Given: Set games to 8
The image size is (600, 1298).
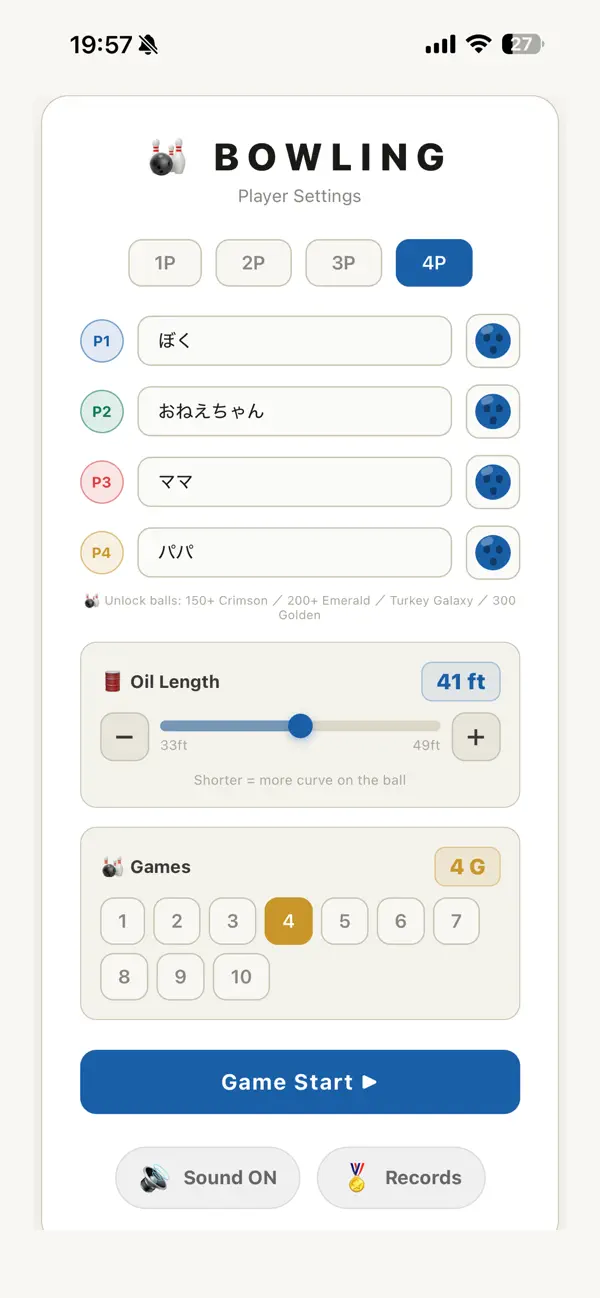Looking at the screenshot, I should click(x=124, y=977).
